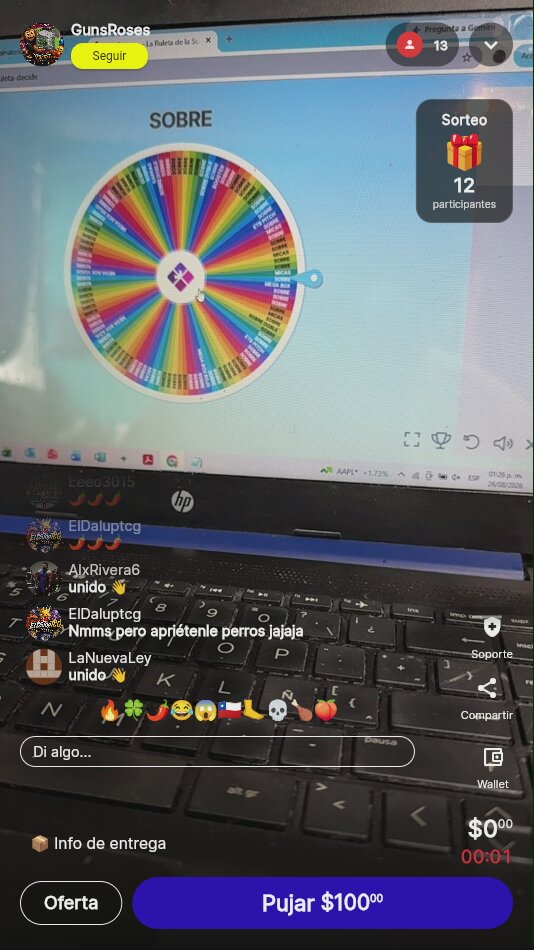The height and width of the screenshot is (950, 534).
Task: Open the GunsRoses profile avatar
Action: click(42, 45)
